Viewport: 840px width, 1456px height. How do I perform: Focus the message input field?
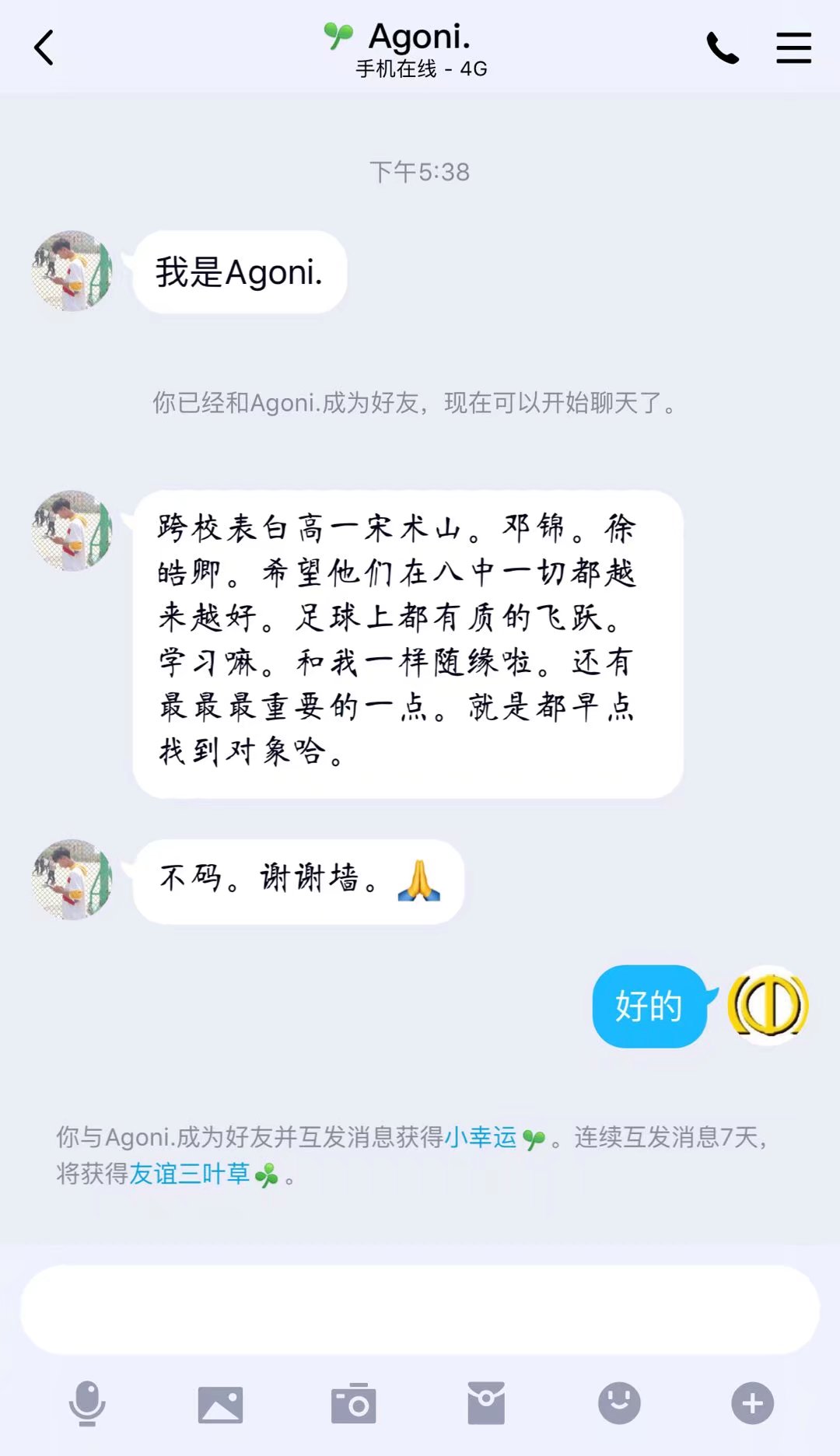click(x=420, y=1310)
